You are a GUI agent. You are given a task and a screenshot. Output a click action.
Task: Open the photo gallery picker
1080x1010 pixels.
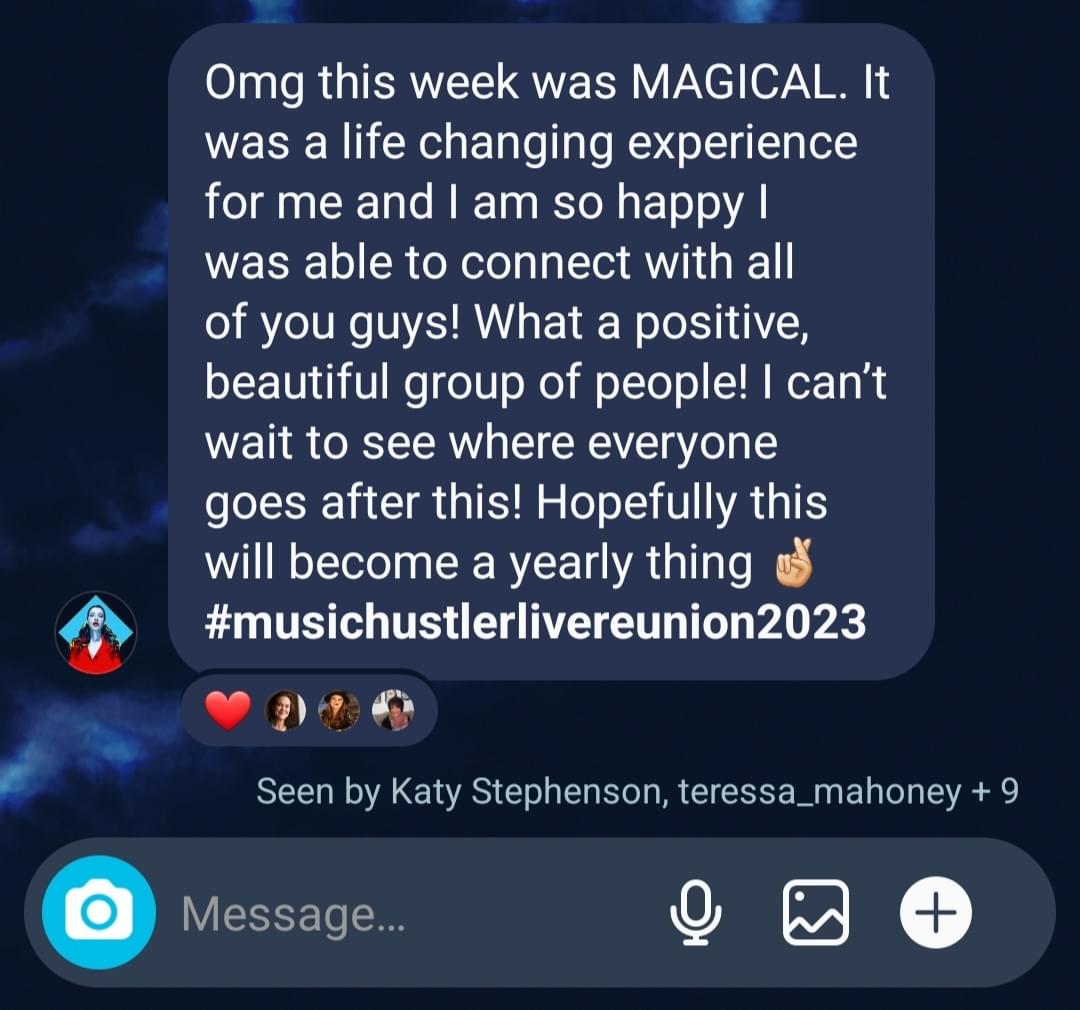(815, 912)
